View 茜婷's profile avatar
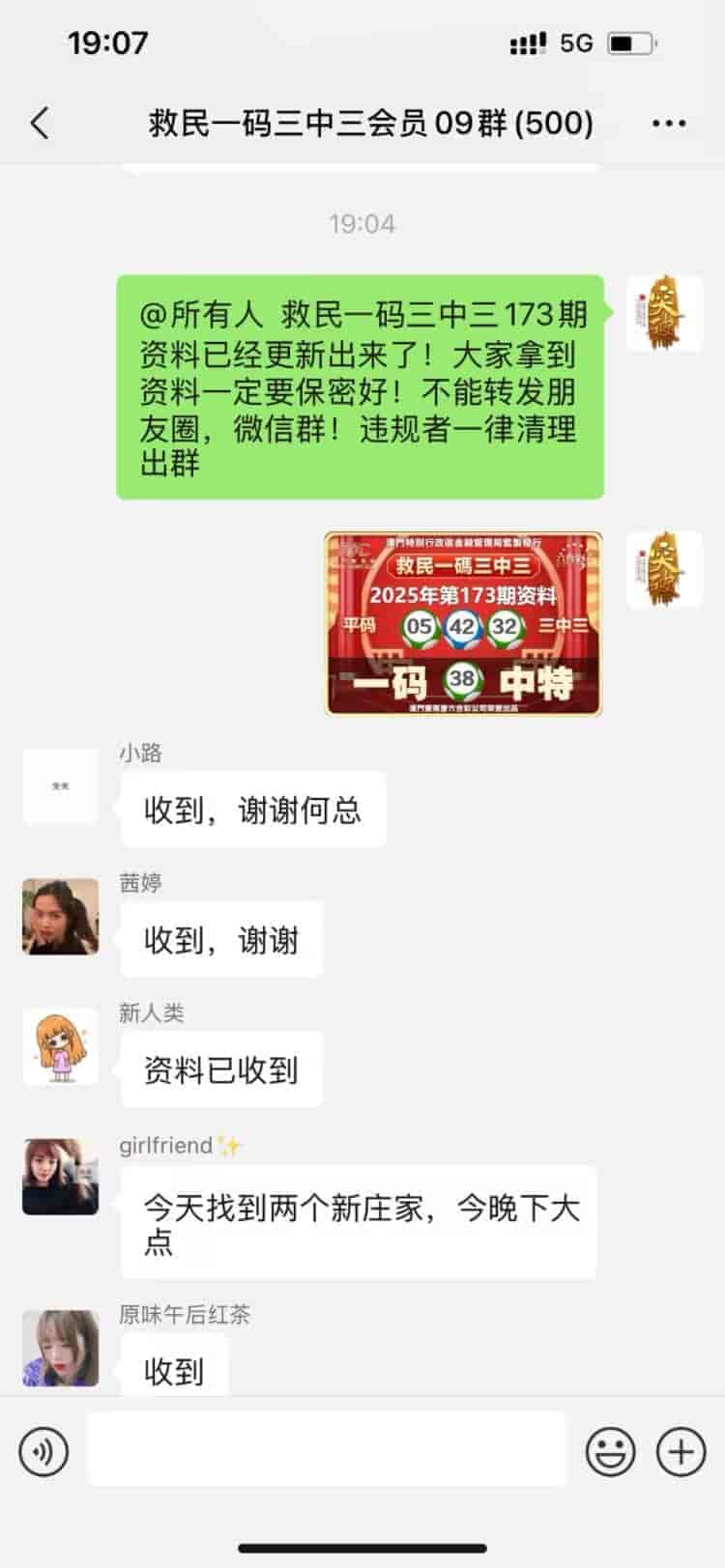This screenshot has height=1568, width=725. (61, 917)
